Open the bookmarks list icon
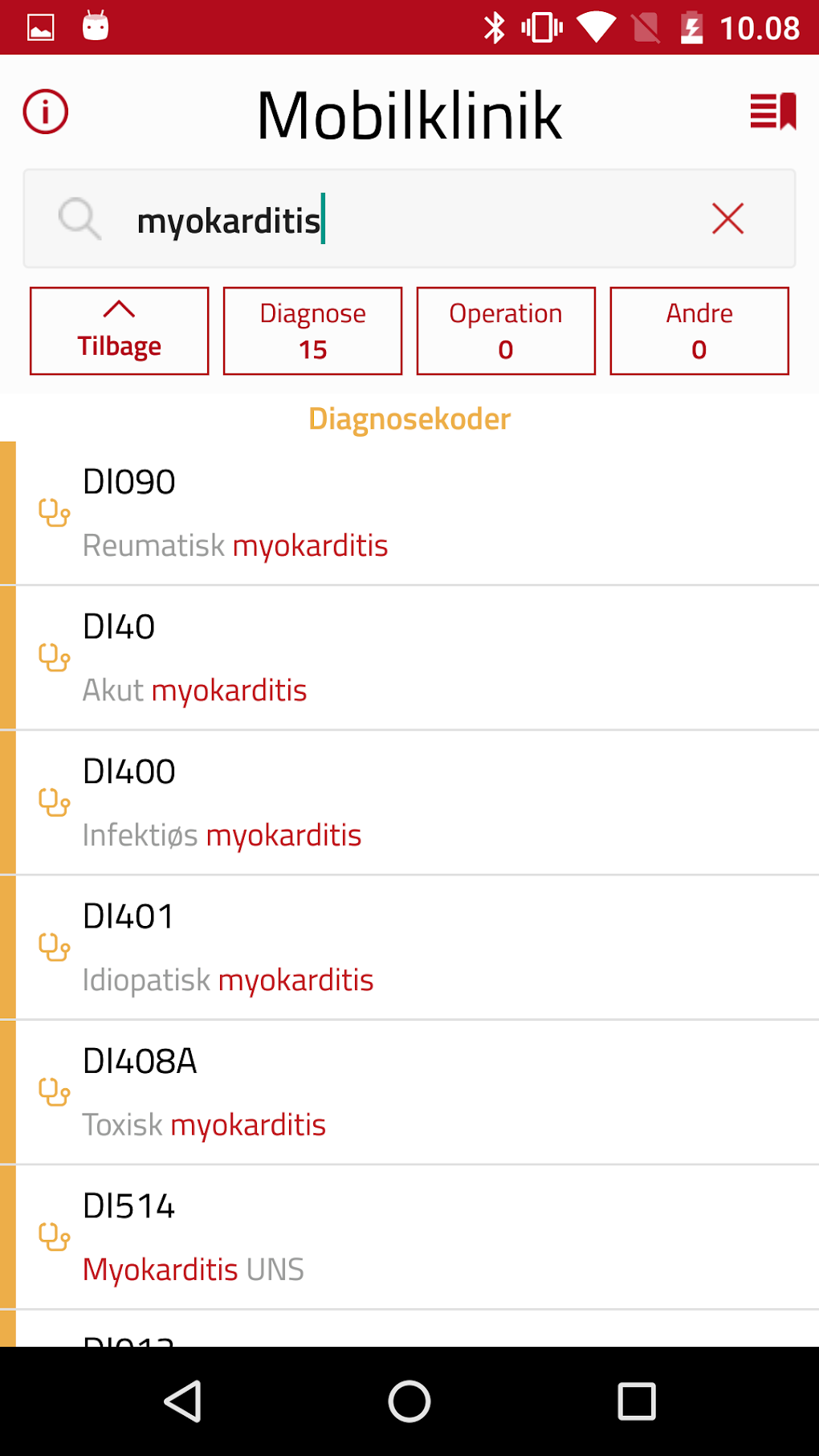819x1456 pixels. click(x=772, y=111)
